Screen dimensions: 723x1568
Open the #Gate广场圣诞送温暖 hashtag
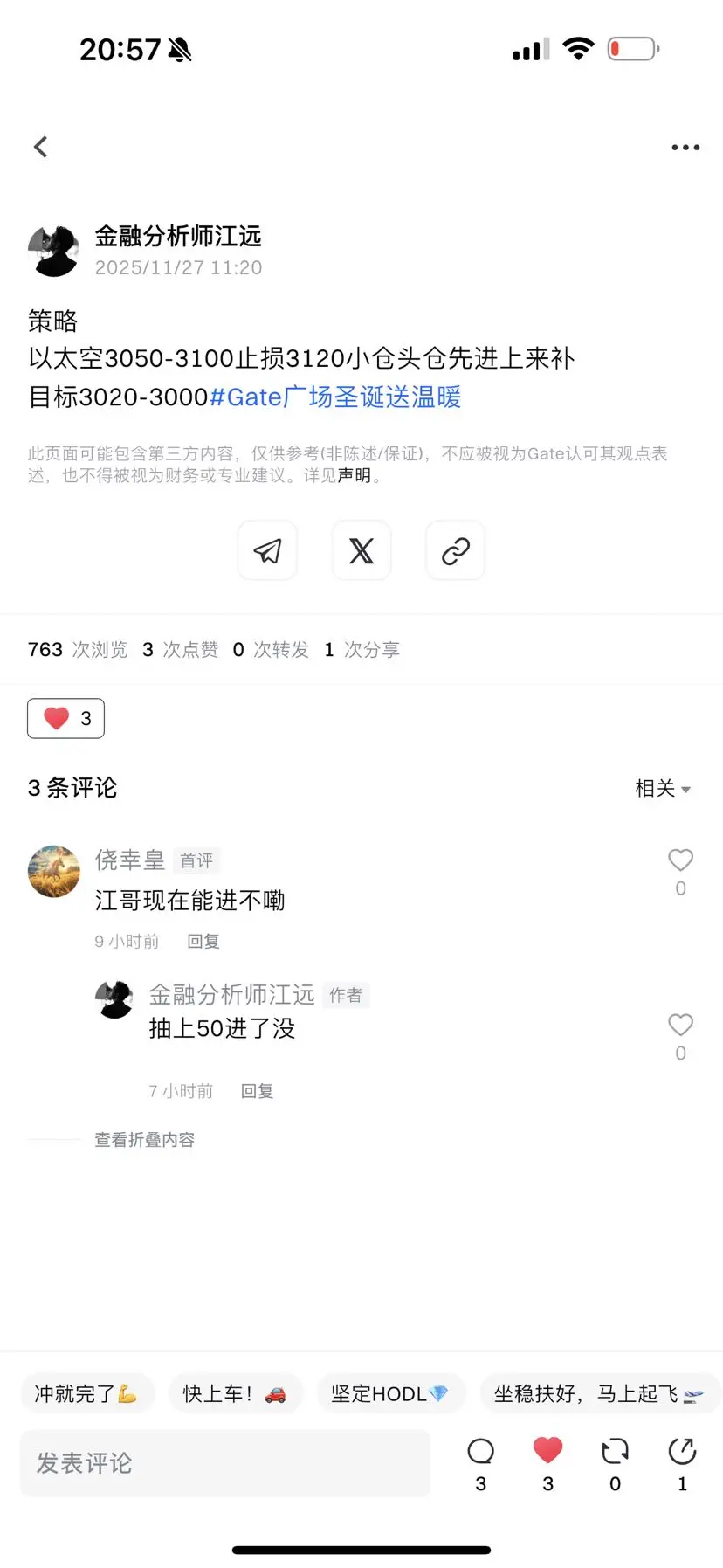[337, 397]
